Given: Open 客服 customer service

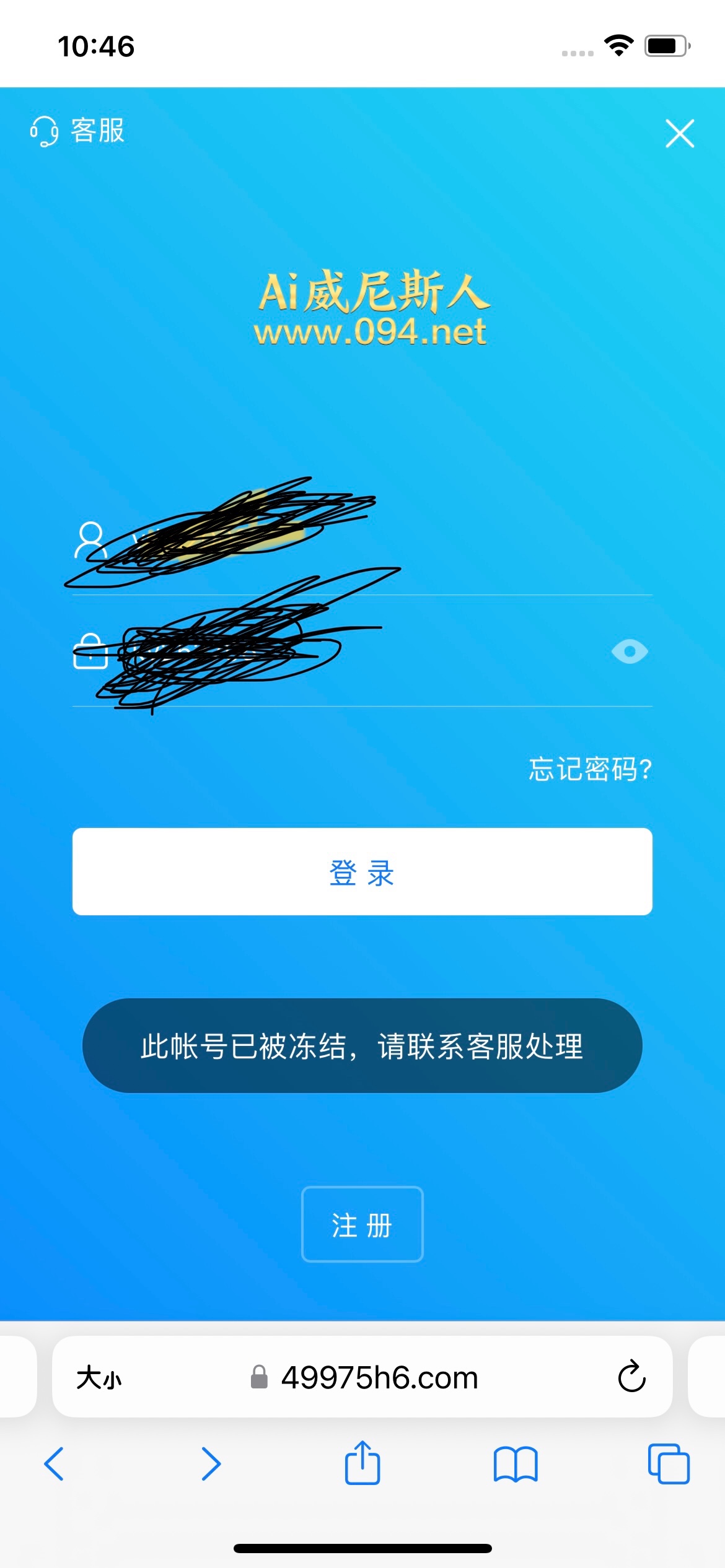Looking at the screenshot, I should pos(78,131).
